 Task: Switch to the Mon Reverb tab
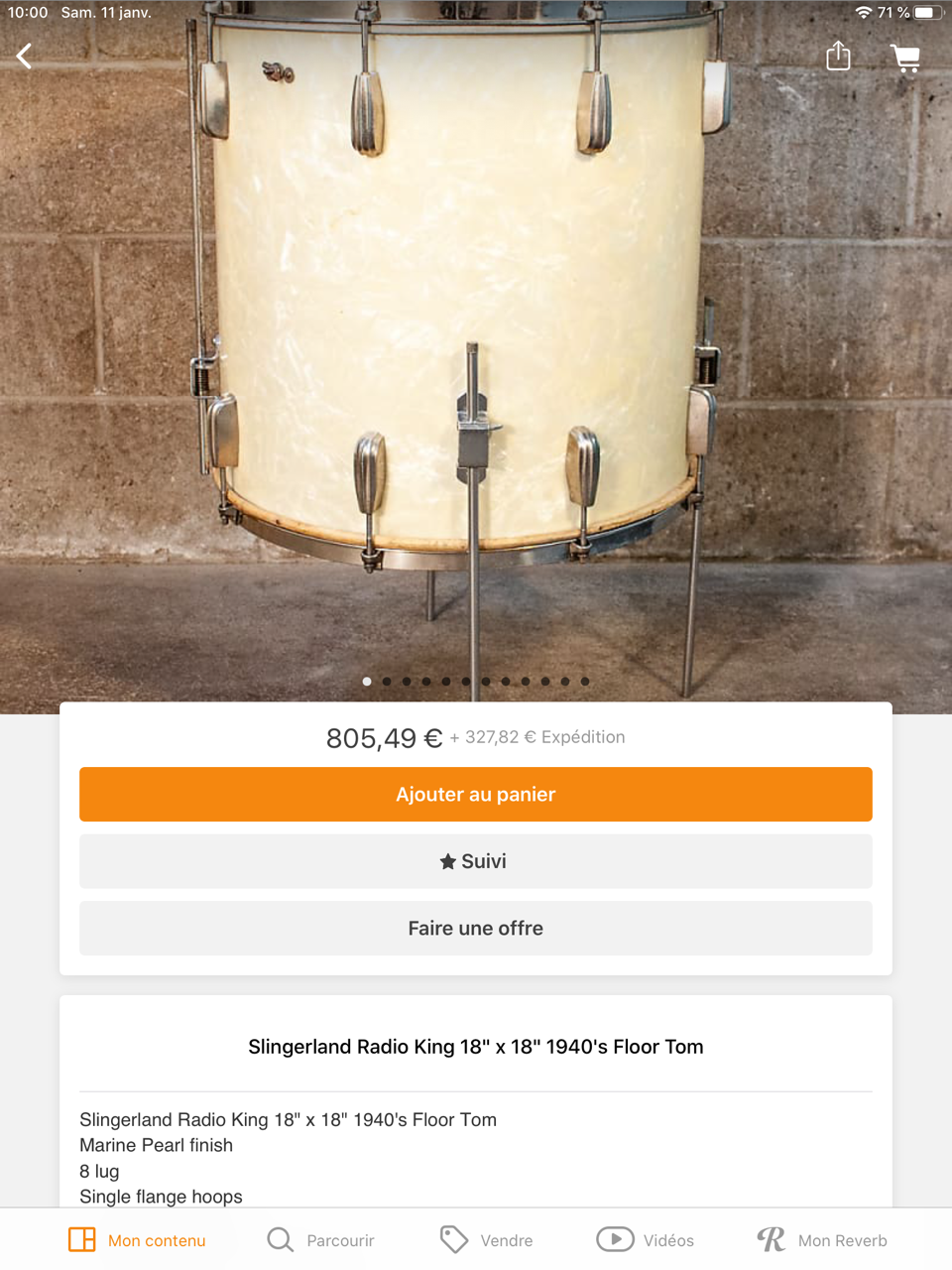[x=822, y=1239]
